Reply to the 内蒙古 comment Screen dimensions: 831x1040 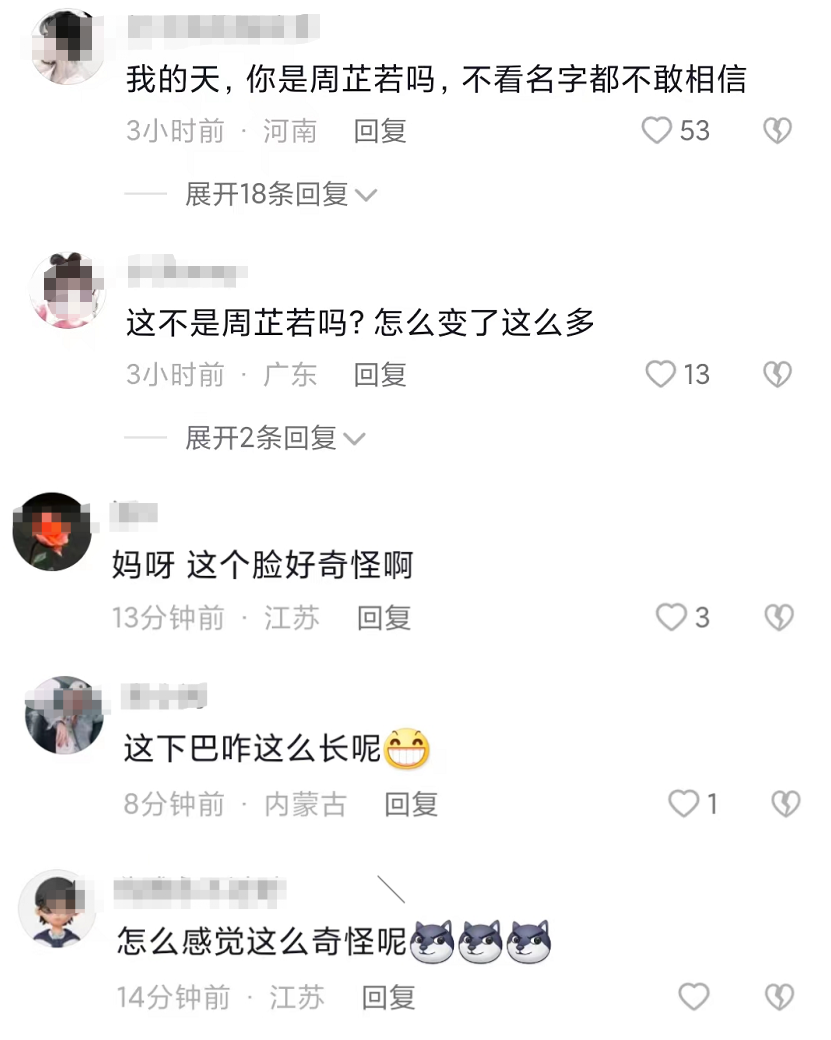tap(411, 804)
